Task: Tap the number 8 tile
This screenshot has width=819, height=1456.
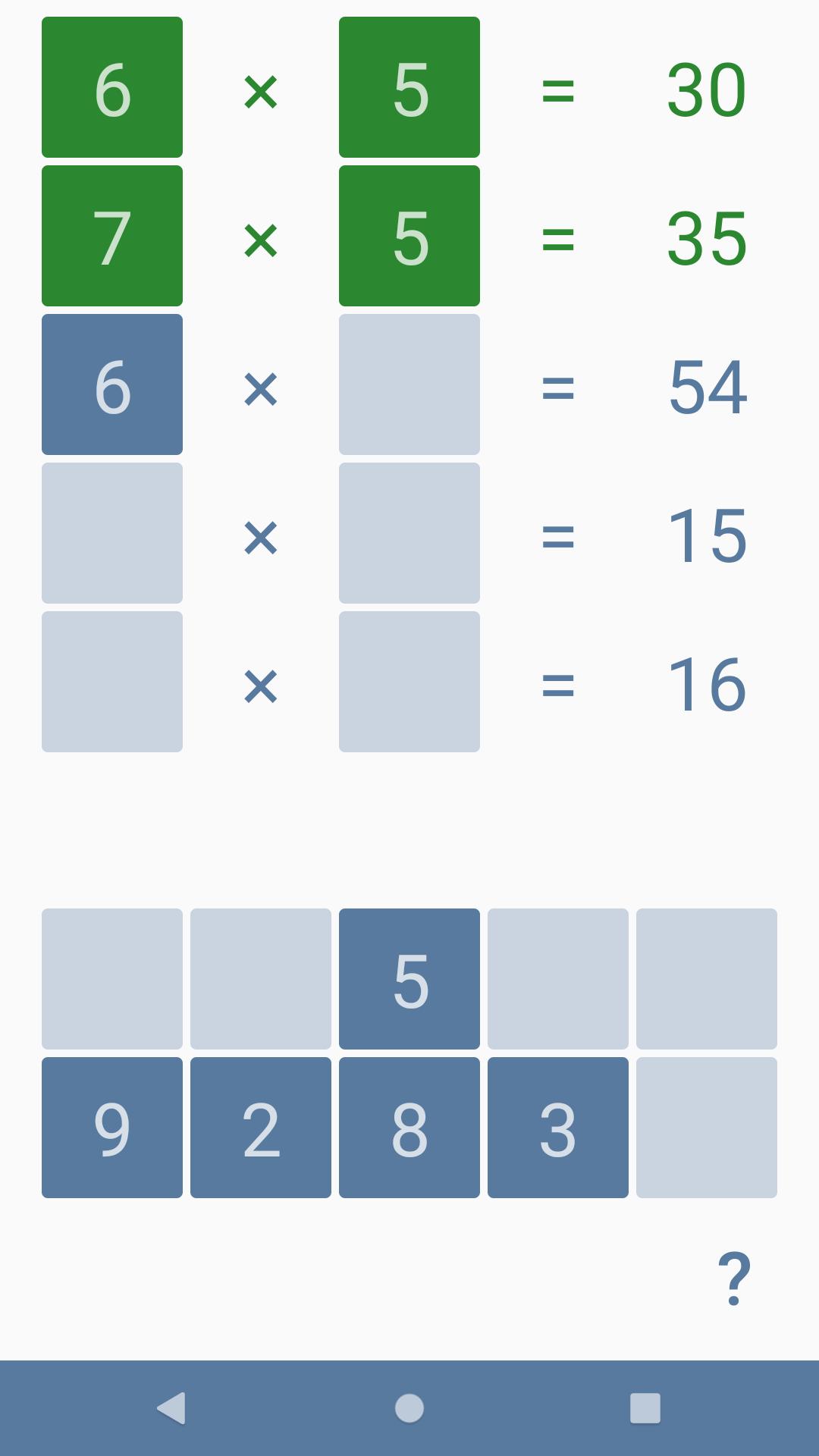Action: click(409, 1128)
